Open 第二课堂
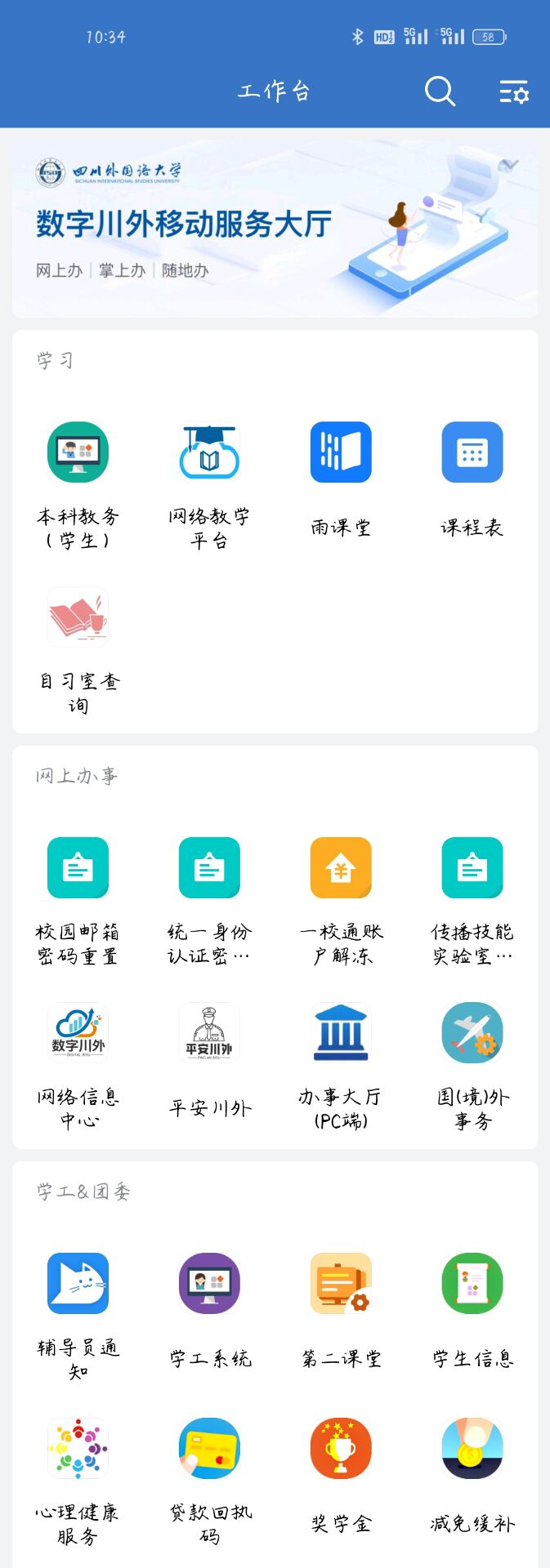This screenshot has width=550, height=1568. pyautogui.click(x=341, y=1283)
